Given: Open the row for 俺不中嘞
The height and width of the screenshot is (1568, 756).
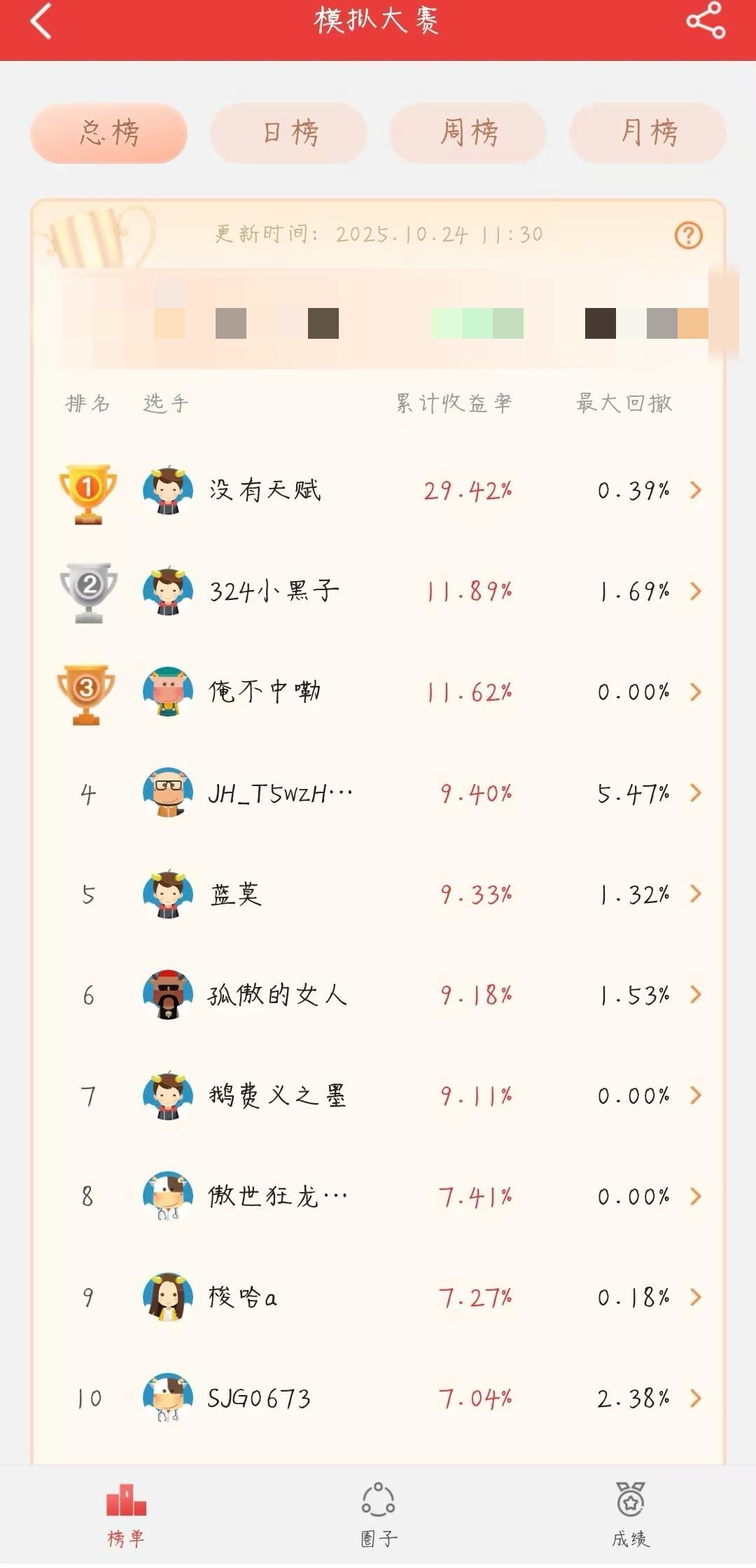Looking at the screenshot, I should click(x=378, y=692).
